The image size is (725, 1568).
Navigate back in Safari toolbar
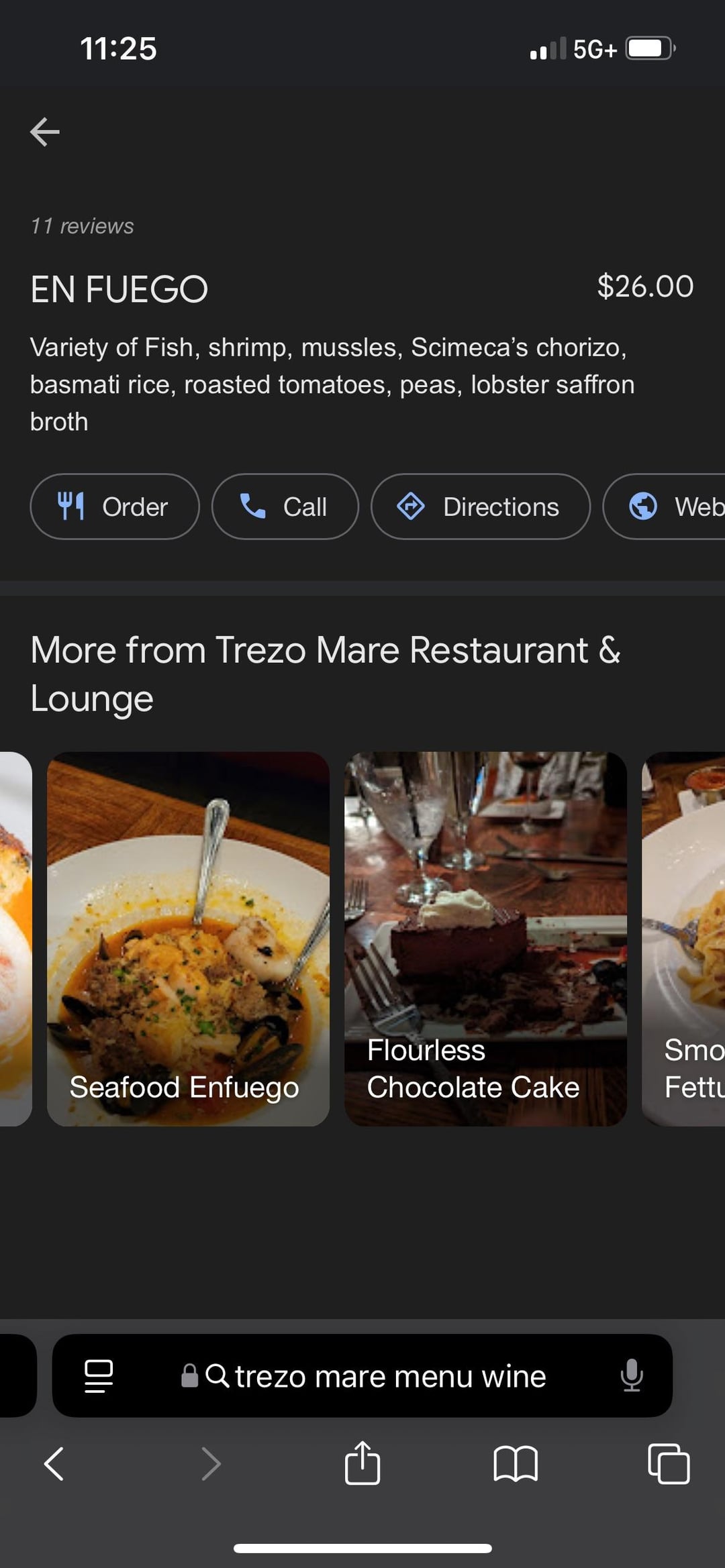[x=54, y=1463]
